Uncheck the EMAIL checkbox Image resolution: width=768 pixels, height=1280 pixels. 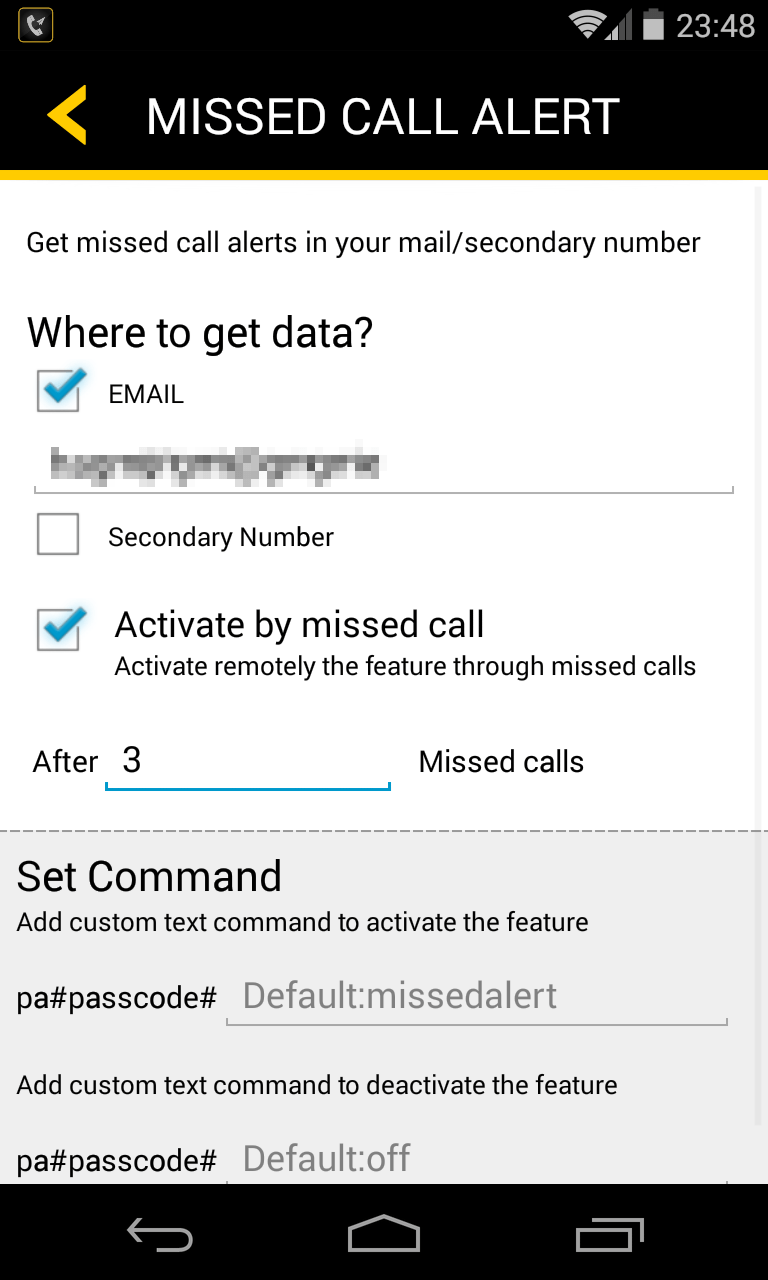(x=58, y=391)
